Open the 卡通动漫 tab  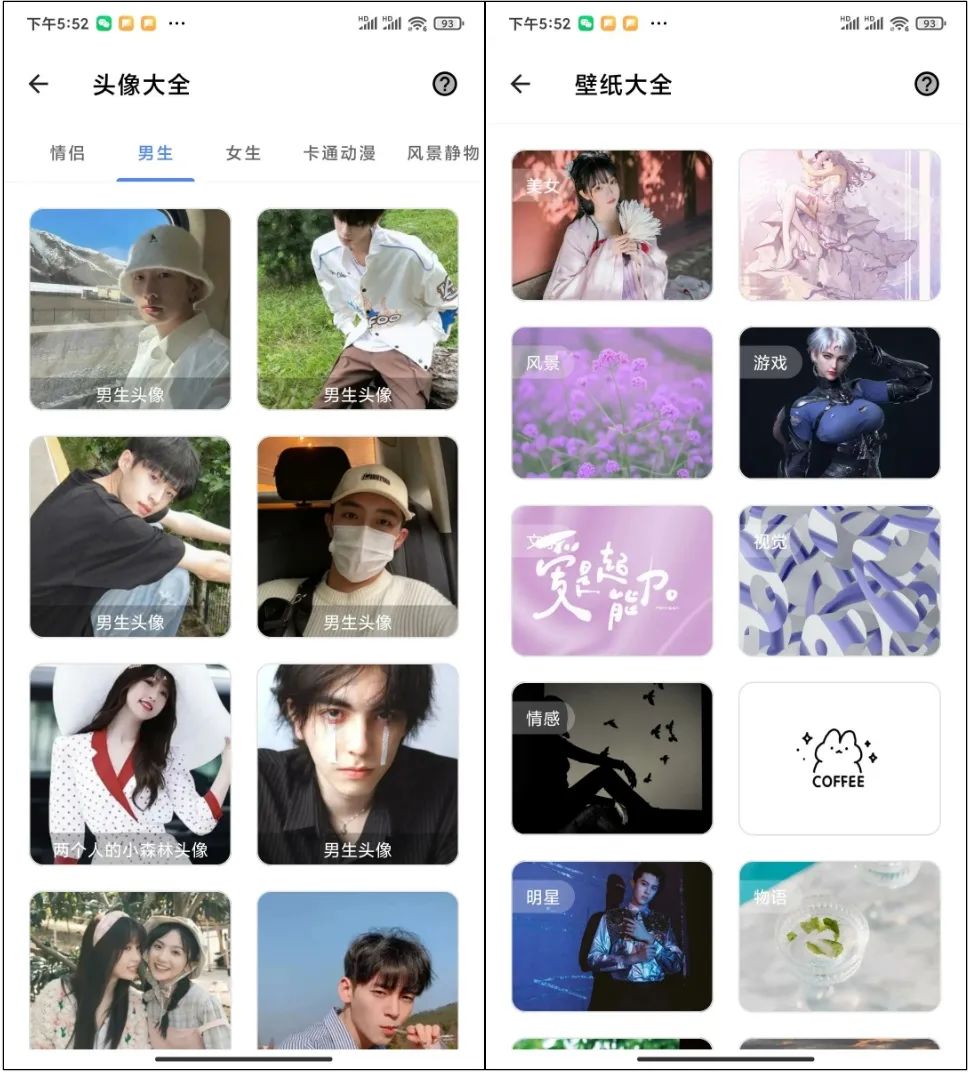pyautogui.click(x=339, y=153)
